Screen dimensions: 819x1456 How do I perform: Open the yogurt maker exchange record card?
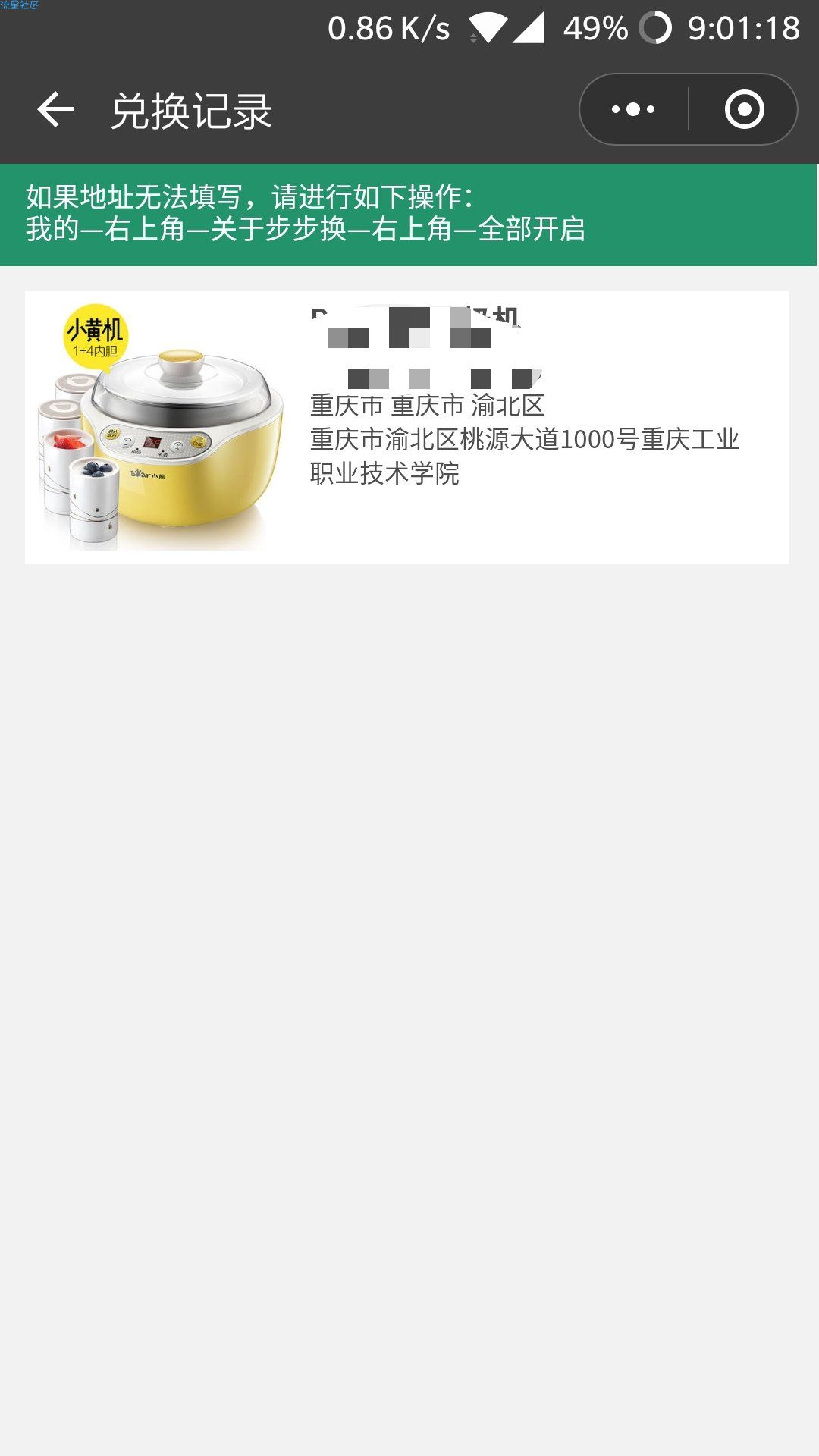[407, 427]
